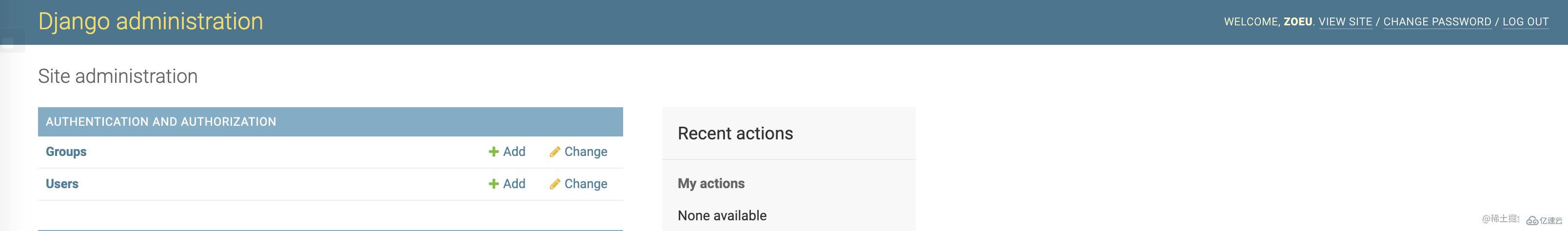Open the View Site link
This screenshot has height=231, width=1568.
click(1345, 22)
